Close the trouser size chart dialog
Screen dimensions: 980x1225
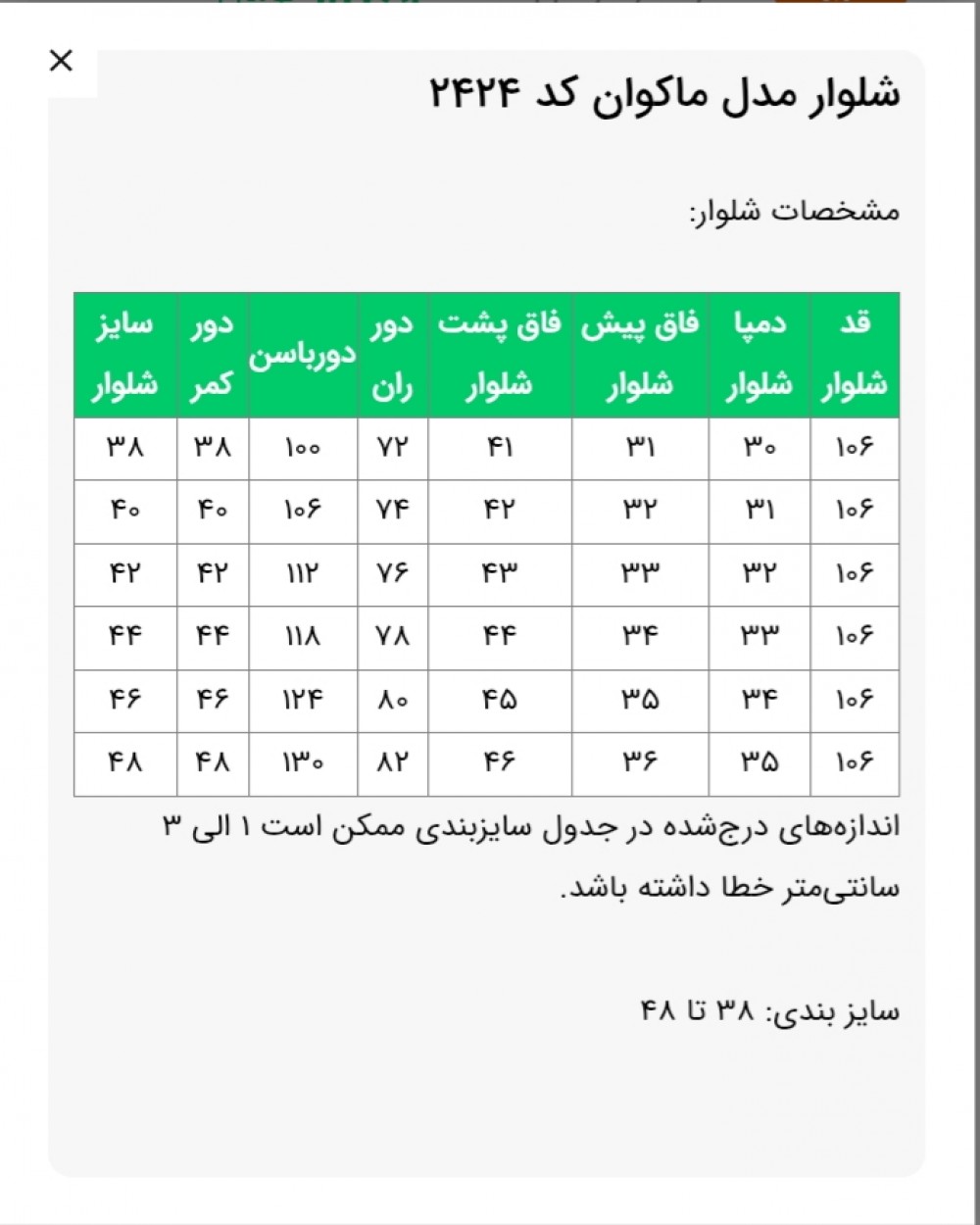coord(61,61)
